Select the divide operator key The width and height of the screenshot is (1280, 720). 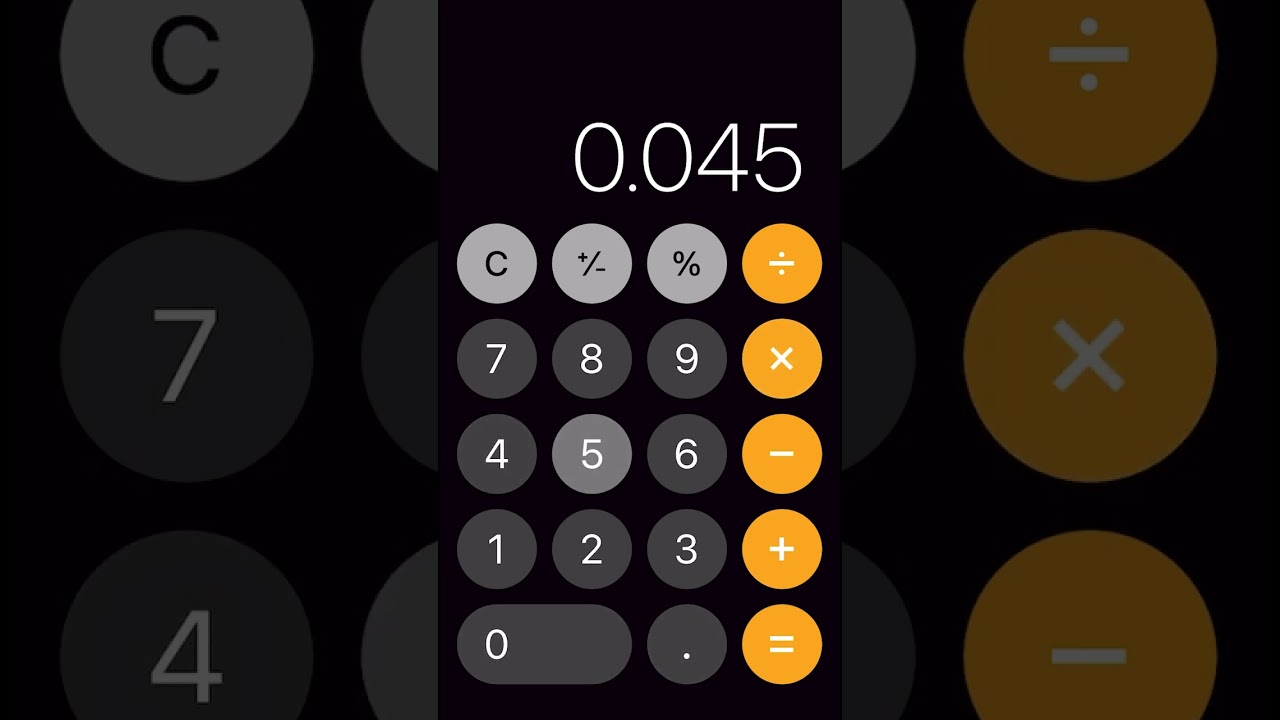pyautogui.click(x=781, y=264)
